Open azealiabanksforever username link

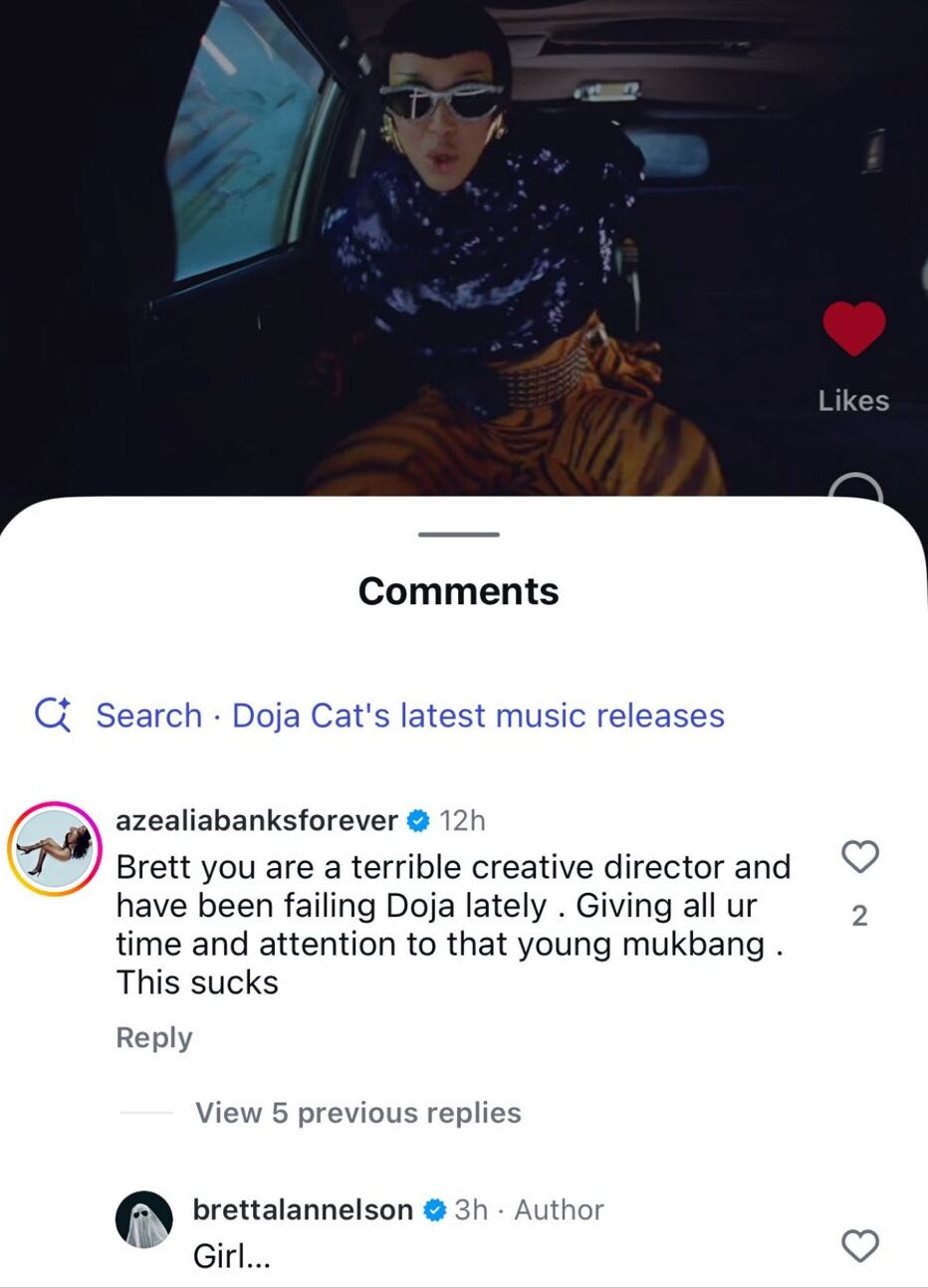pos(257,820)
